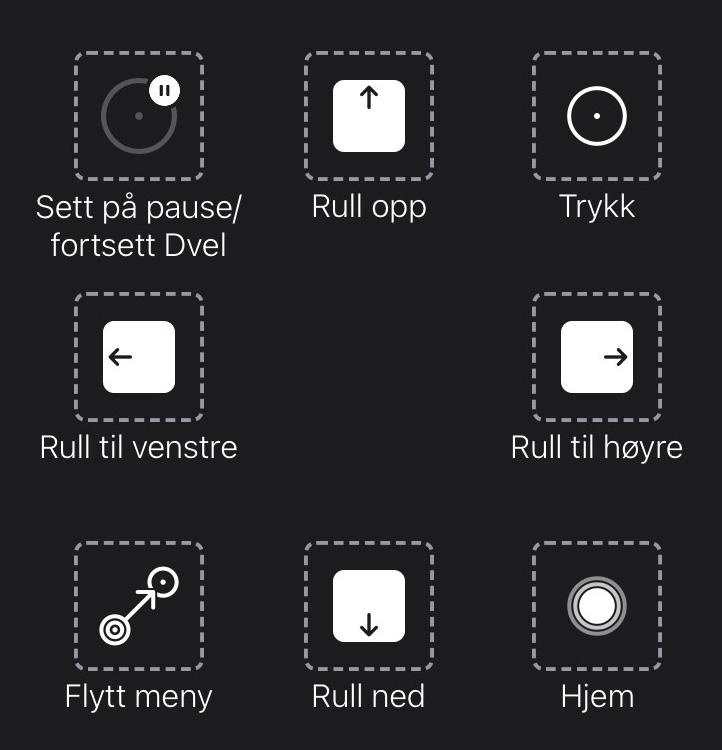The image size is (722, 750).
Task: Select Rull til høyre
Action: coord(597,357)
